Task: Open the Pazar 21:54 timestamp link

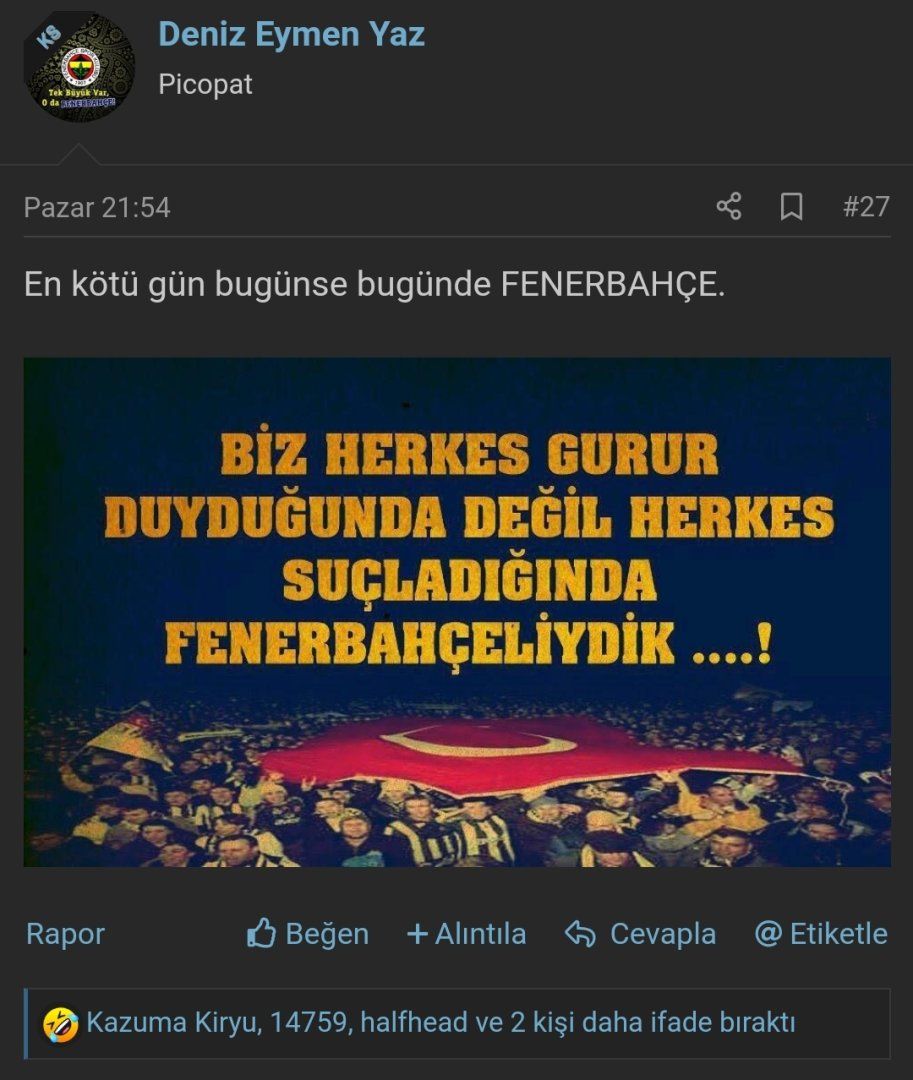Action: click(x=97, y=208)
